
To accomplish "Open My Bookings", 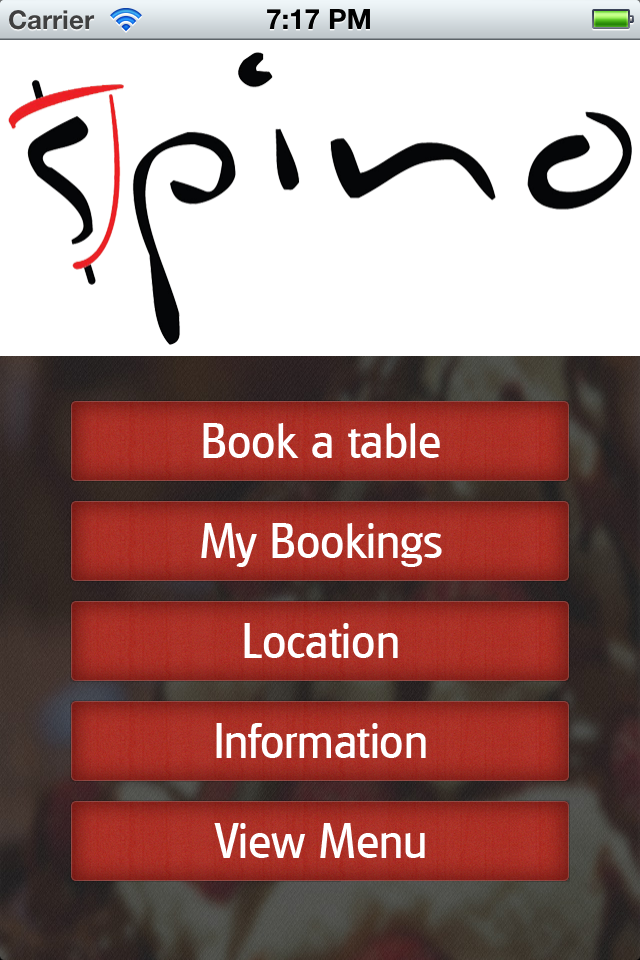I will (x=320, y=541).
